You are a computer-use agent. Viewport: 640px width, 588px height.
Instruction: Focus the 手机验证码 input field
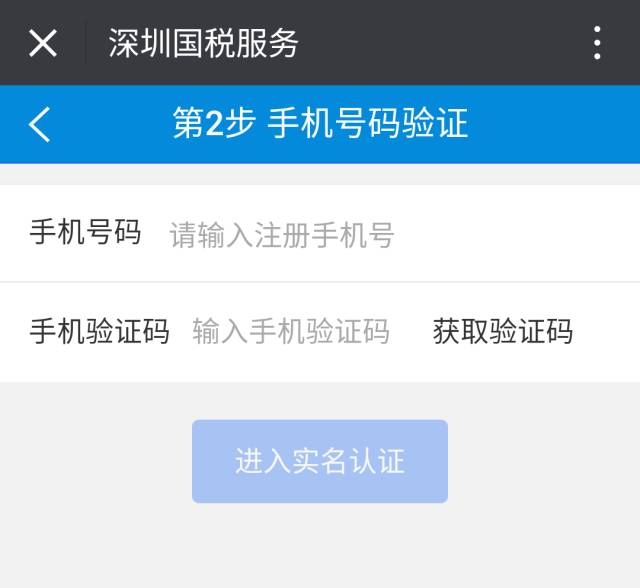(290, 331)
